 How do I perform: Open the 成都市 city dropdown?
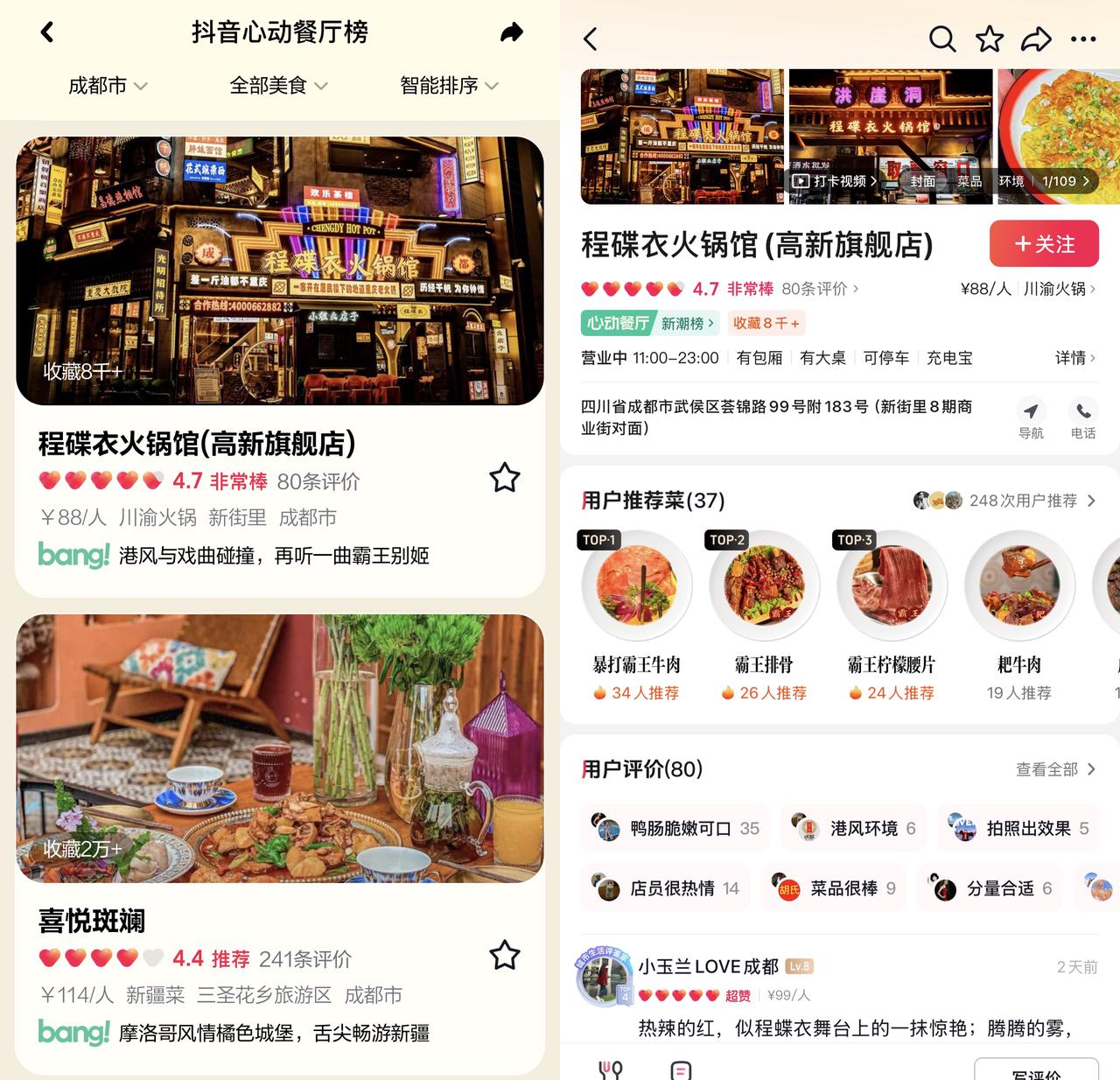click(x=108, y=86)
